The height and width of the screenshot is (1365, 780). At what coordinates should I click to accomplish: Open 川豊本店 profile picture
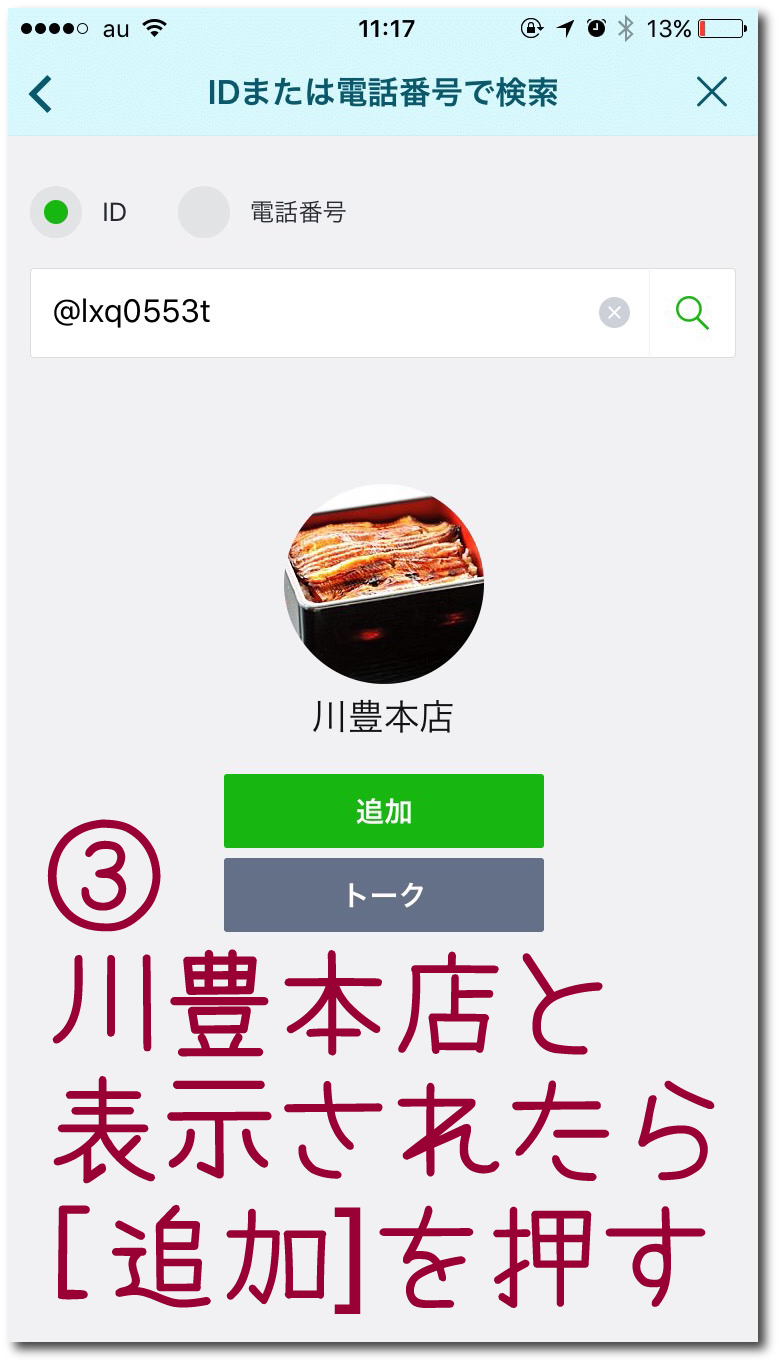pos(384,585)
